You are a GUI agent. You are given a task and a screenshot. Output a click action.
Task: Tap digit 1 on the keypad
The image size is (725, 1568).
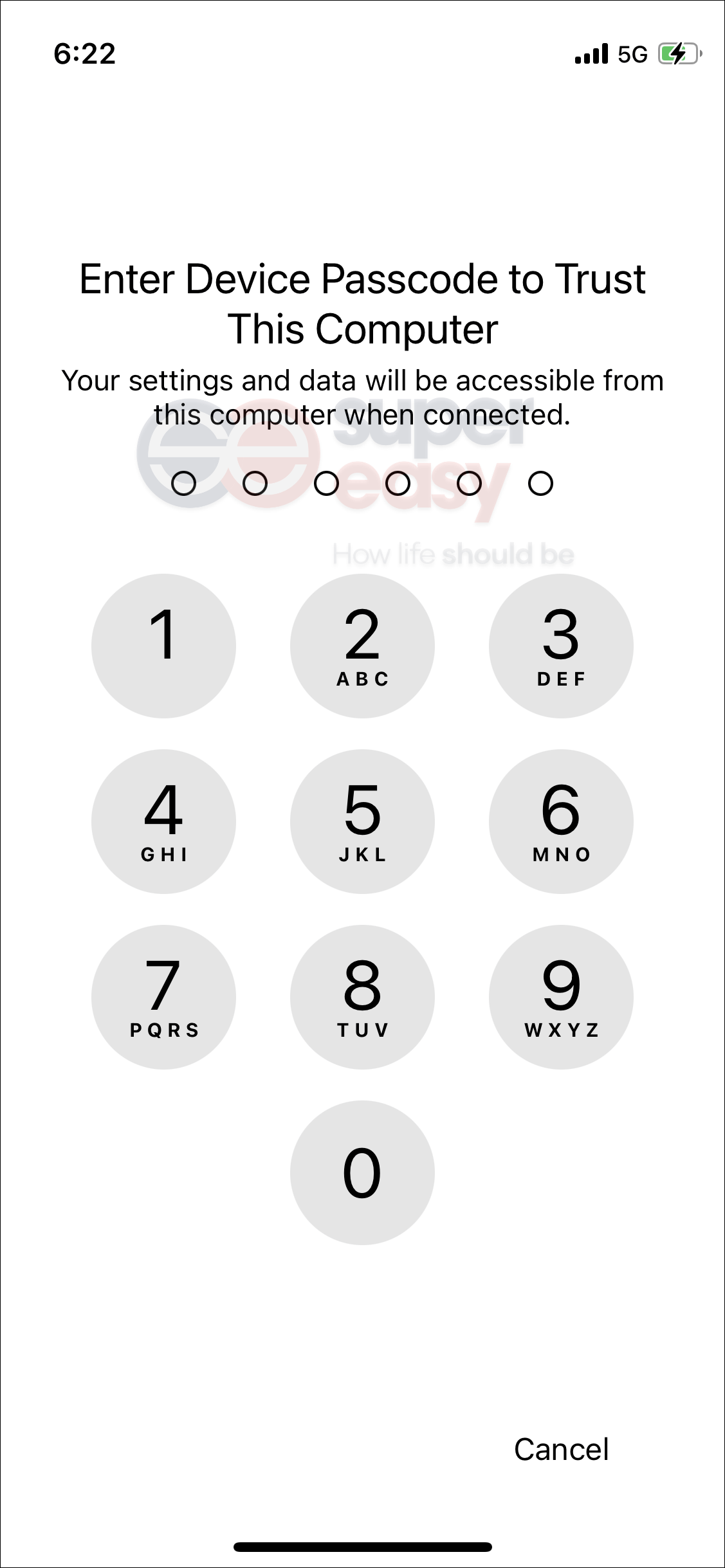pyautogui.click(x=163, y=645)
